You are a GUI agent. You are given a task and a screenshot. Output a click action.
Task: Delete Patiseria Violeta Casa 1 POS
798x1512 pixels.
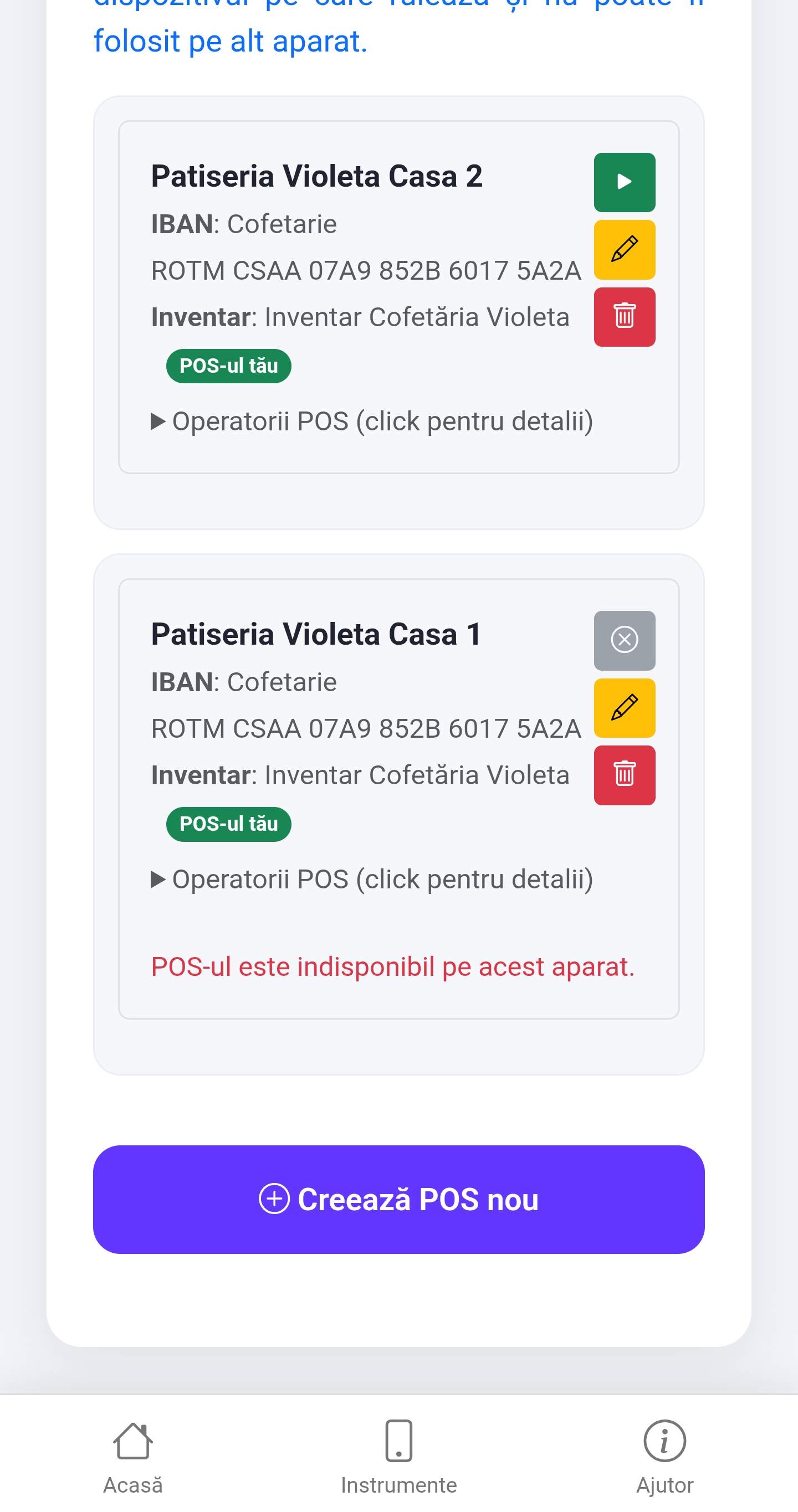(x=624, y=775)
